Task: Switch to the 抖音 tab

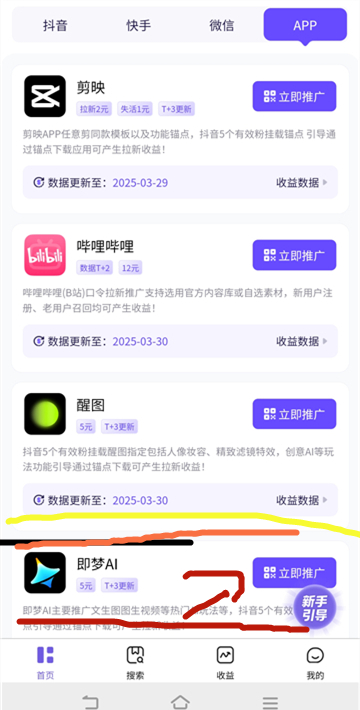Action: point(55,25)
